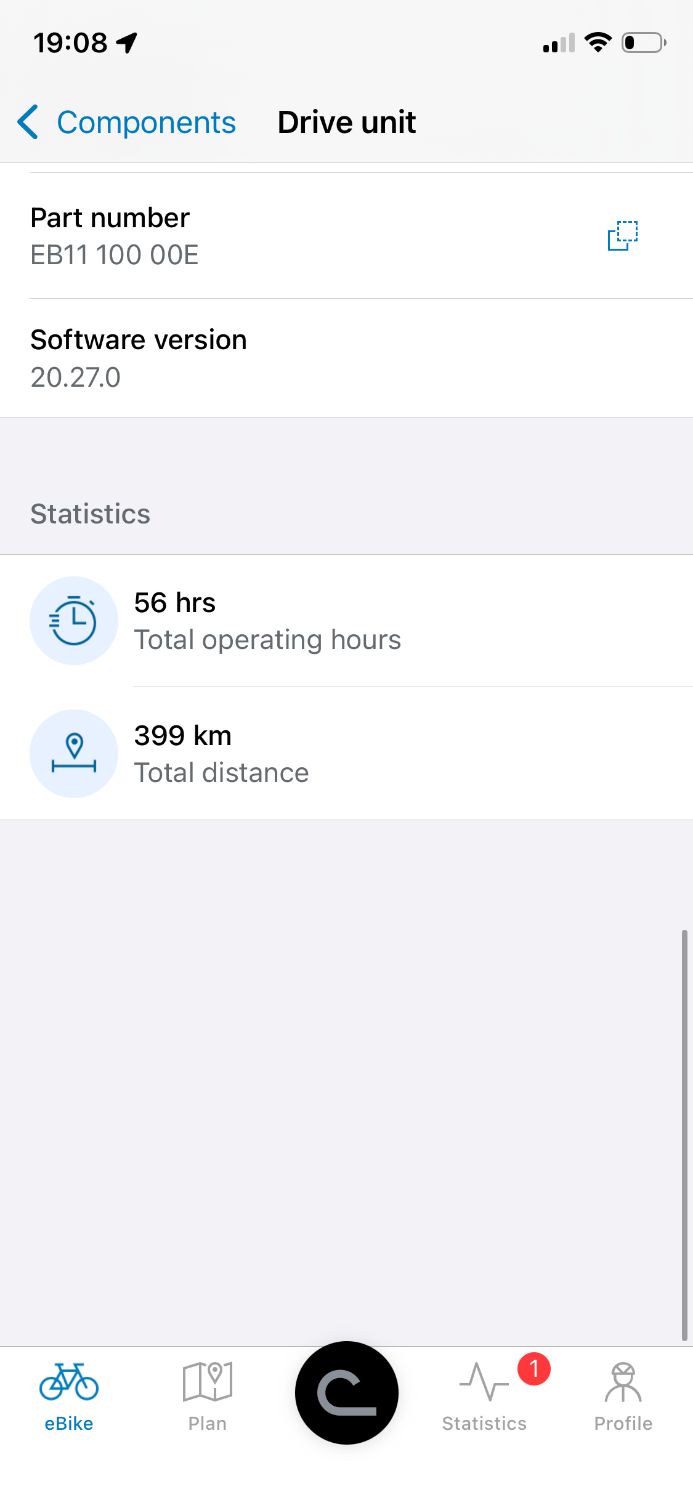
Task: Copy the part number
Action: point(623,236)
